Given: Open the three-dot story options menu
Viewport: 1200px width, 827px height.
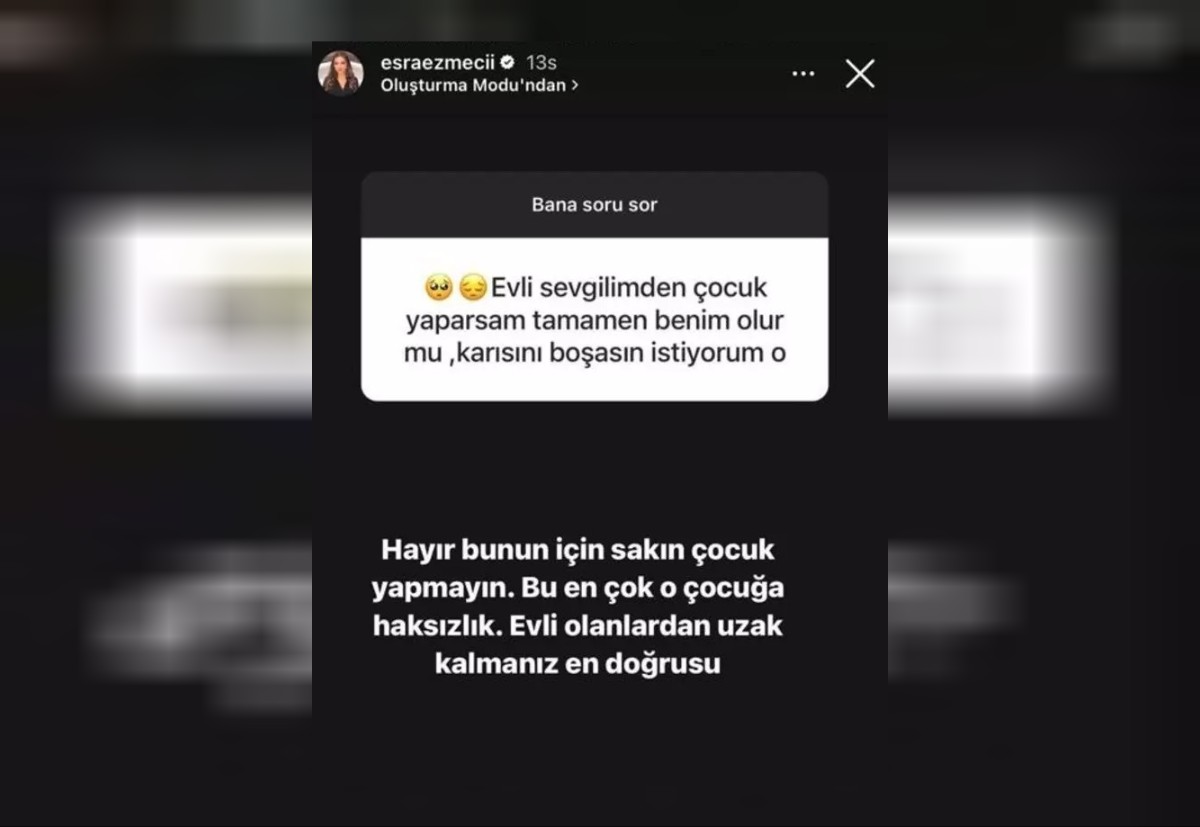Looking at the screenshot, I should pos(803,74).
